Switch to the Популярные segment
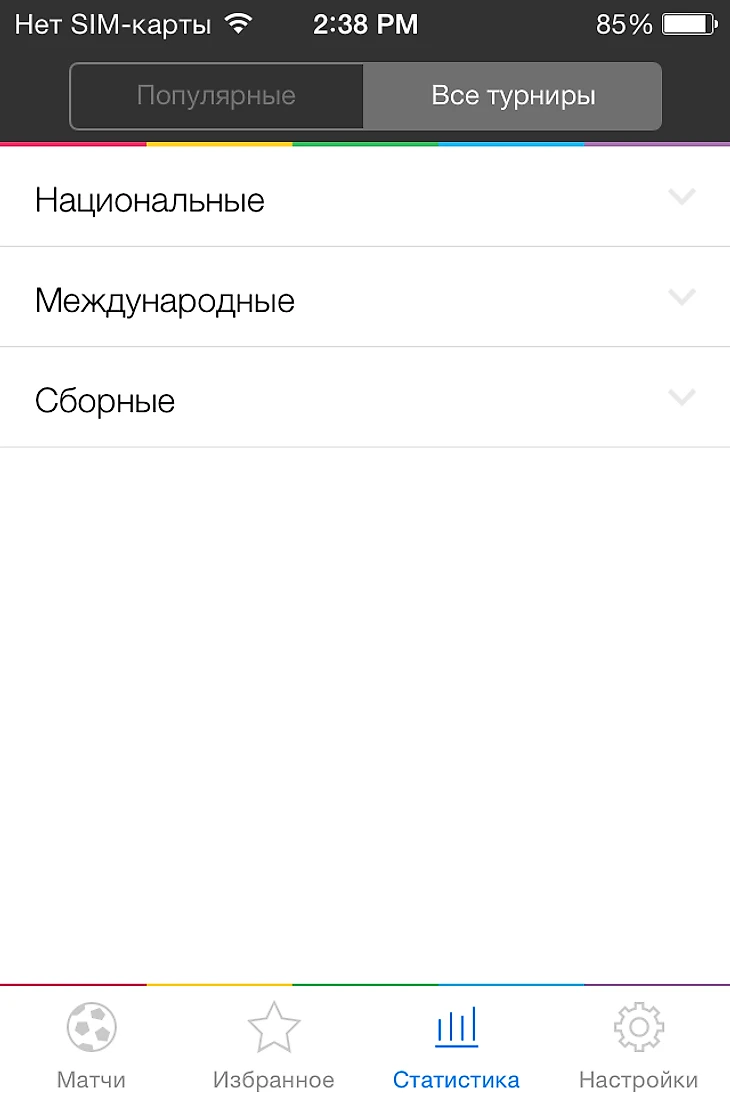 click(x=216, y=96)
